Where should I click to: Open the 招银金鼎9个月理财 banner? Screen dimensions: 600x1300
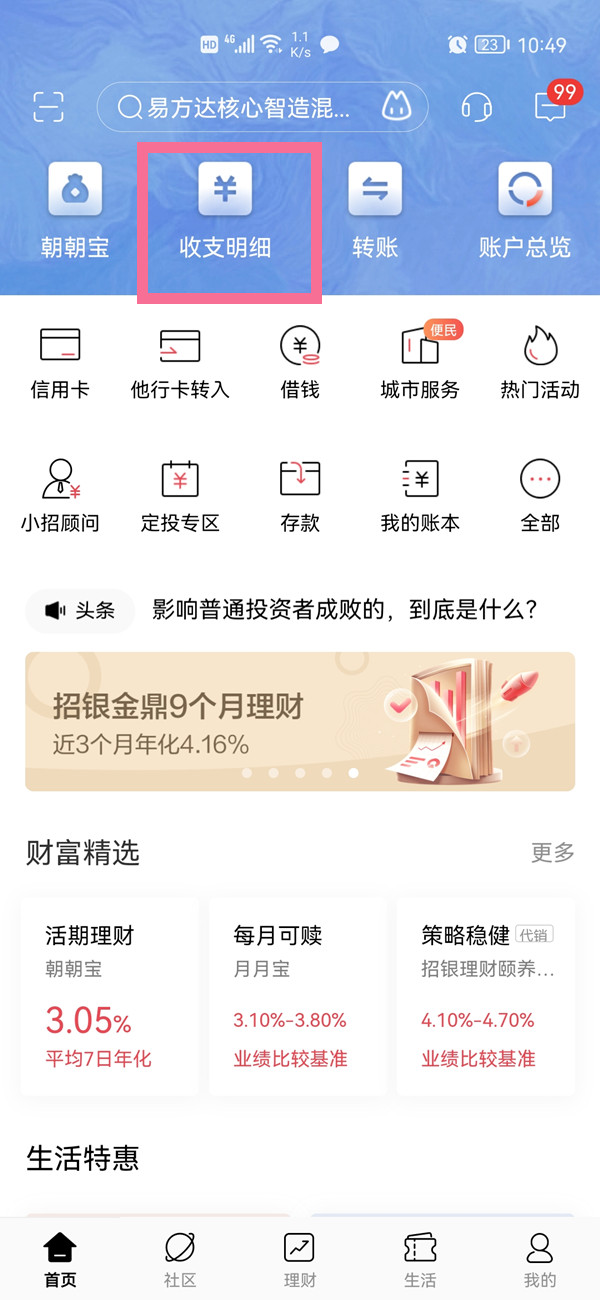coord(300,721)
